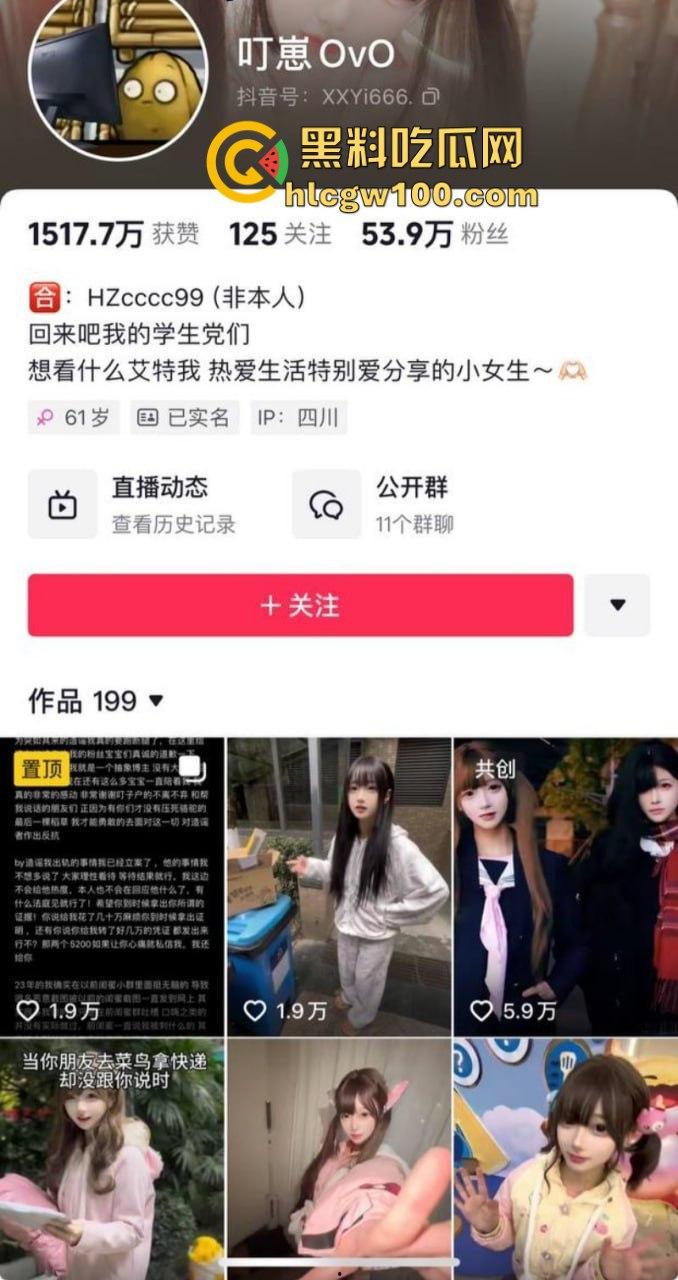678x1280 pixels.
Task: Open the 当你朋友去菜鸟拿快递 video
Action: (111, 1160)
